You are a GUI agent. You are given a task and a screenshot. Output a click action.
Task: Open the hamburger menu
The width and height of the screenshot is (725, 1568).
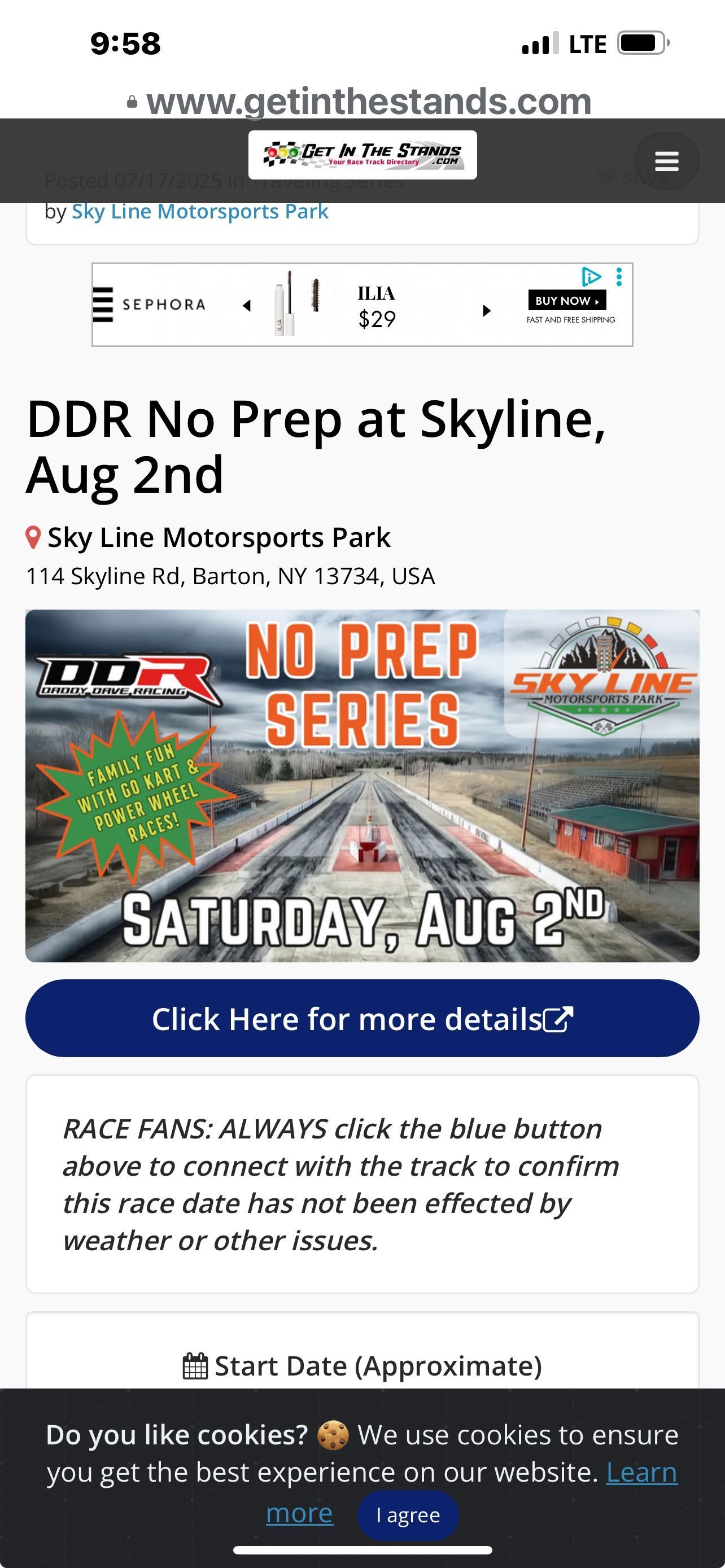(x=666, y=161)
